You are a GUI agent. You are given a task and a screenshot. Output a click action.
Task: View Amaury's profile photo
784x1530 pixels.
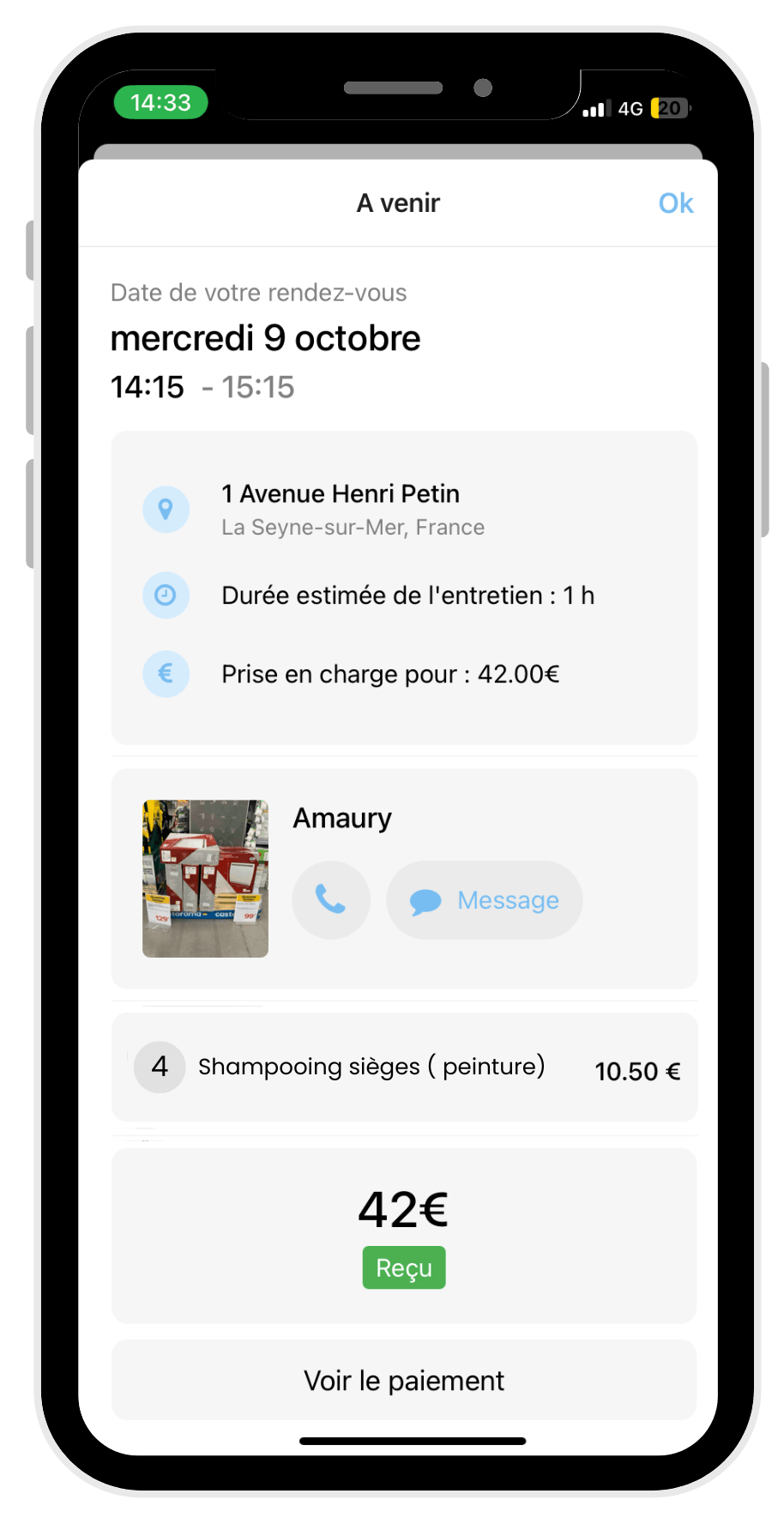coord(205,878)
